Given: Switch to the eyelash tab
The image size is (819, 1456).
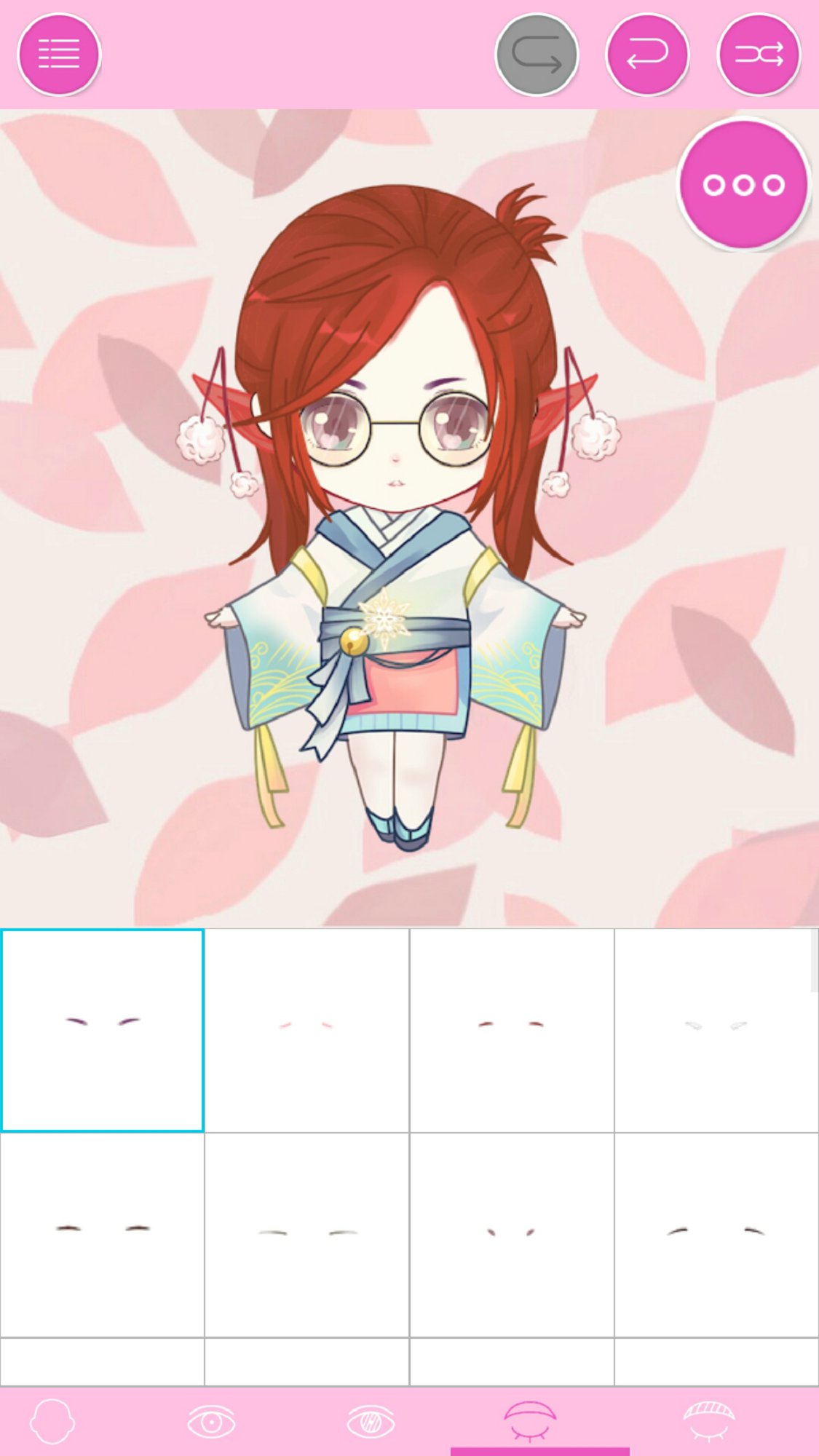Looking at the screenshot, I should (708, 1421).
